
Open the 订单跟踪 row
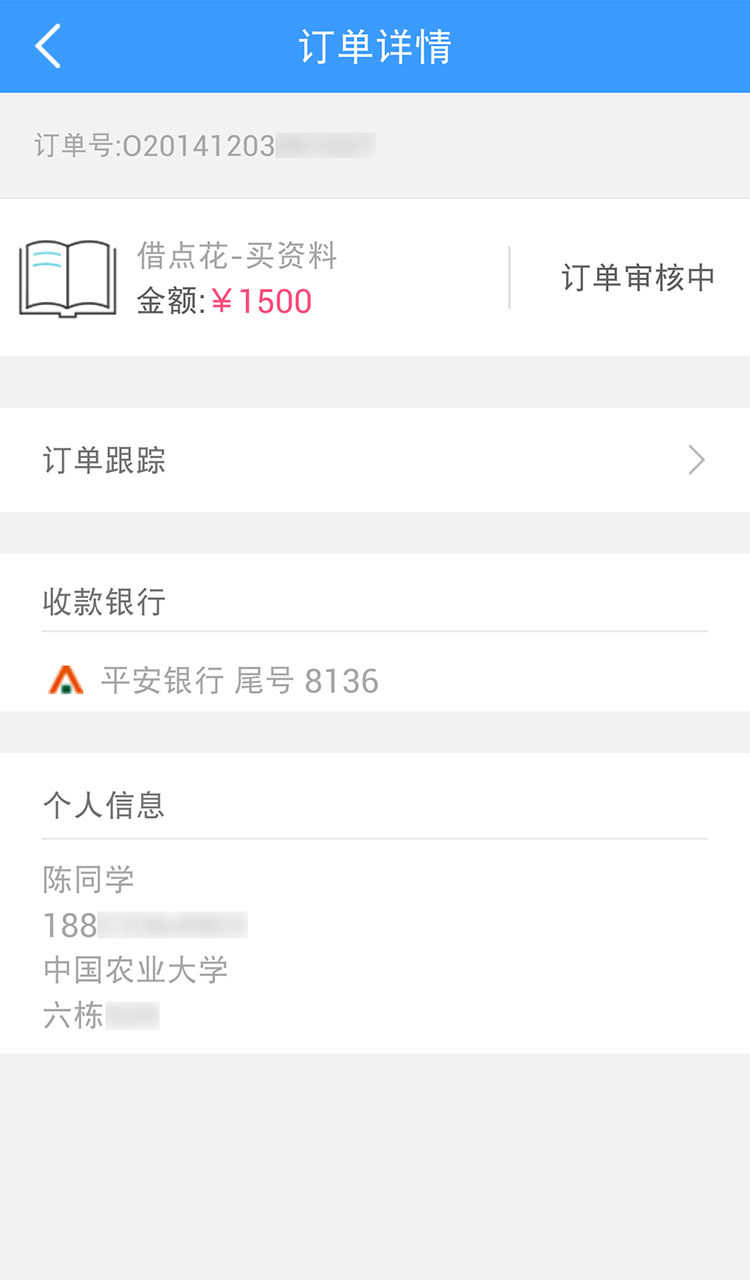375,460
